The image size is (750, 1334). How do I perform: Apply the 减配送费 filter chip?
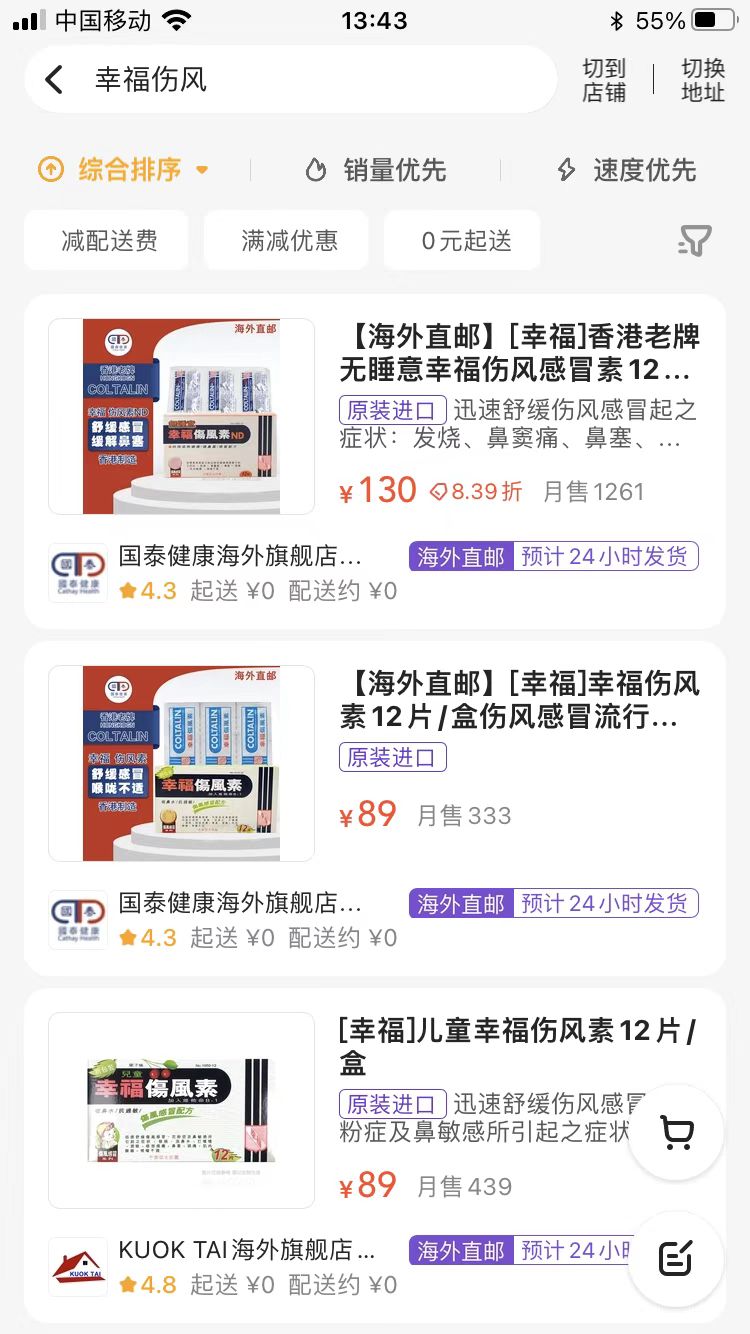pos(107,240)
